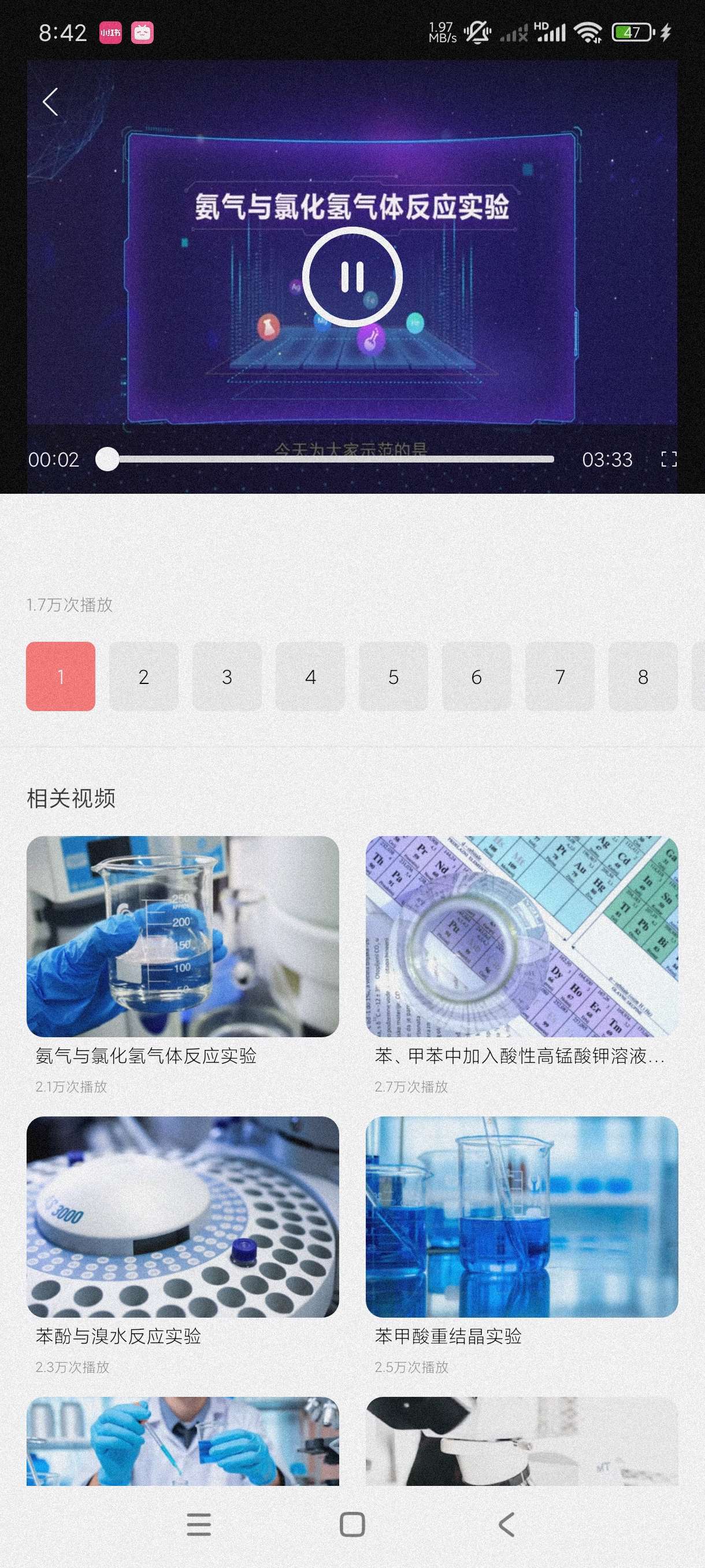This screenshot has width=705, height=1568.
Task: Select episode 3
Action: click(x=227, y=677)
